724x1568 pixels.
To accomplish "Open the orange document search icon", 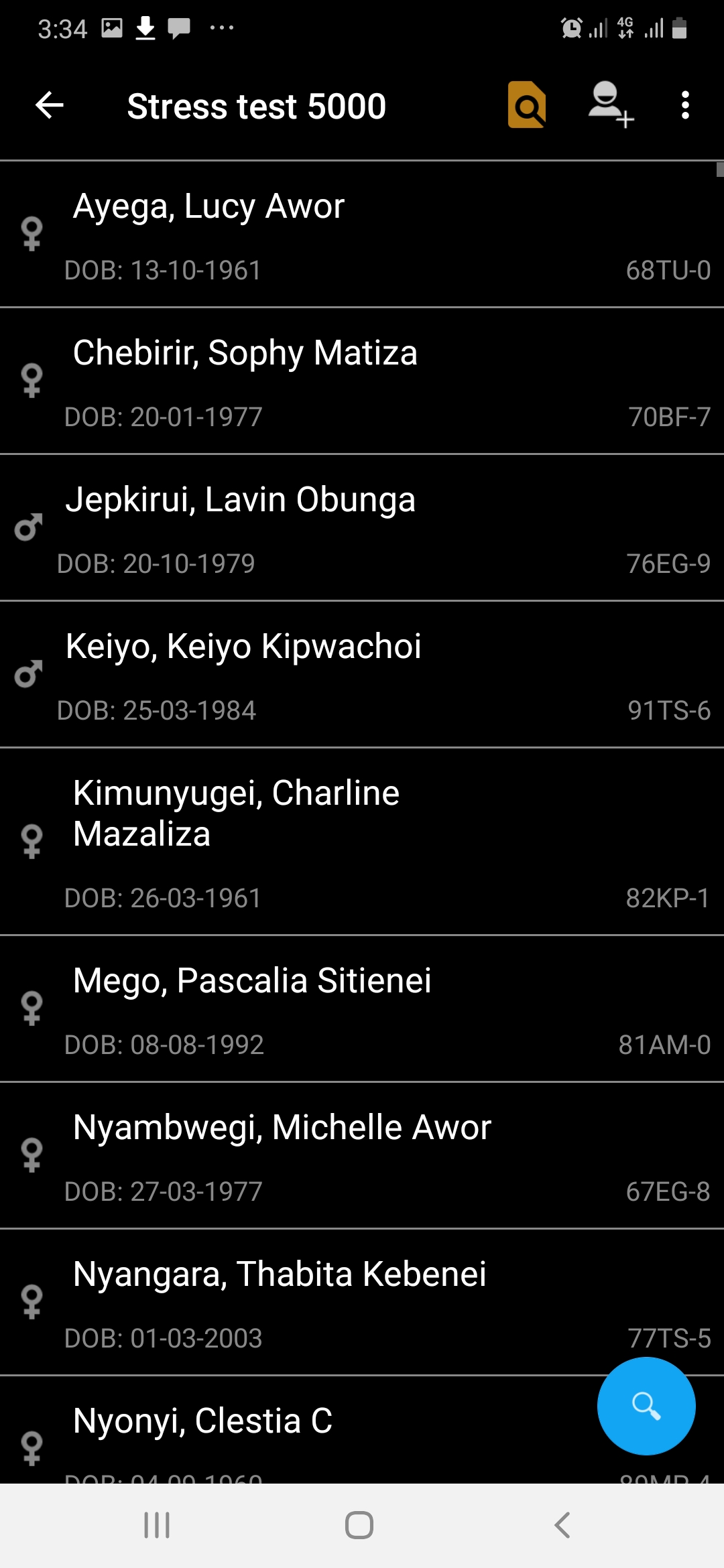I will 527,105.
